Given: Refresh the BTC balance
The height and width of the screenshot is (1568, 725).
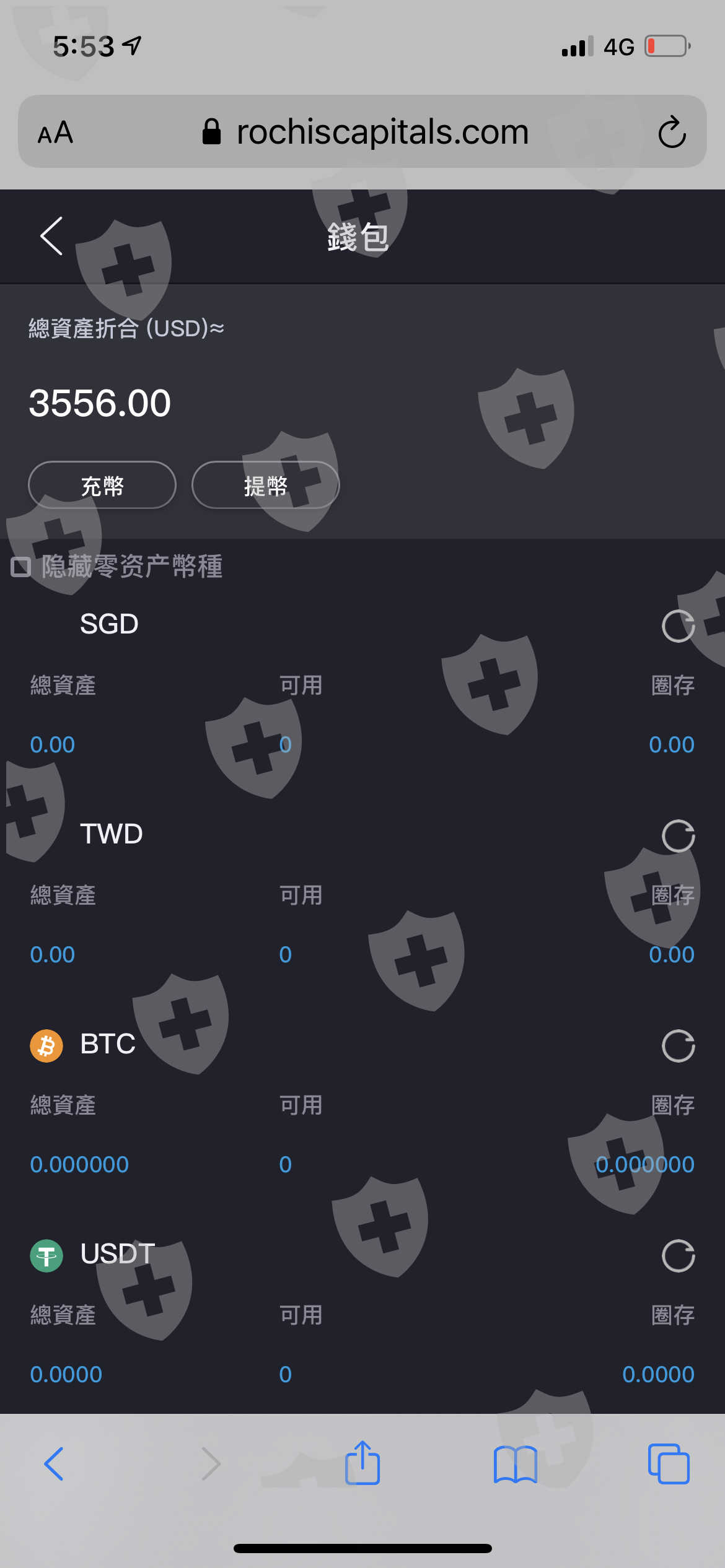Looking at the screenshot, I should (678, 1046).
